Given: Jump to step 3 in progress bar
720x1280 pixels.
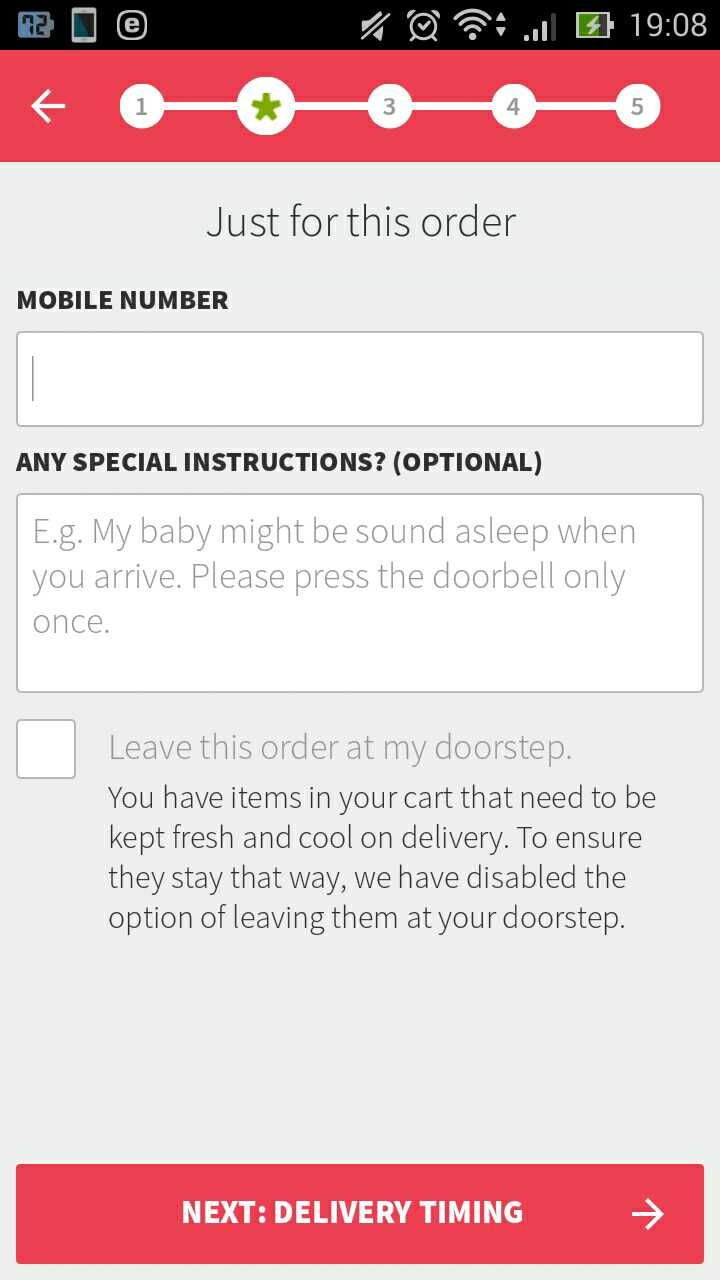Looking at the screenshot, I should click(389, 107).
